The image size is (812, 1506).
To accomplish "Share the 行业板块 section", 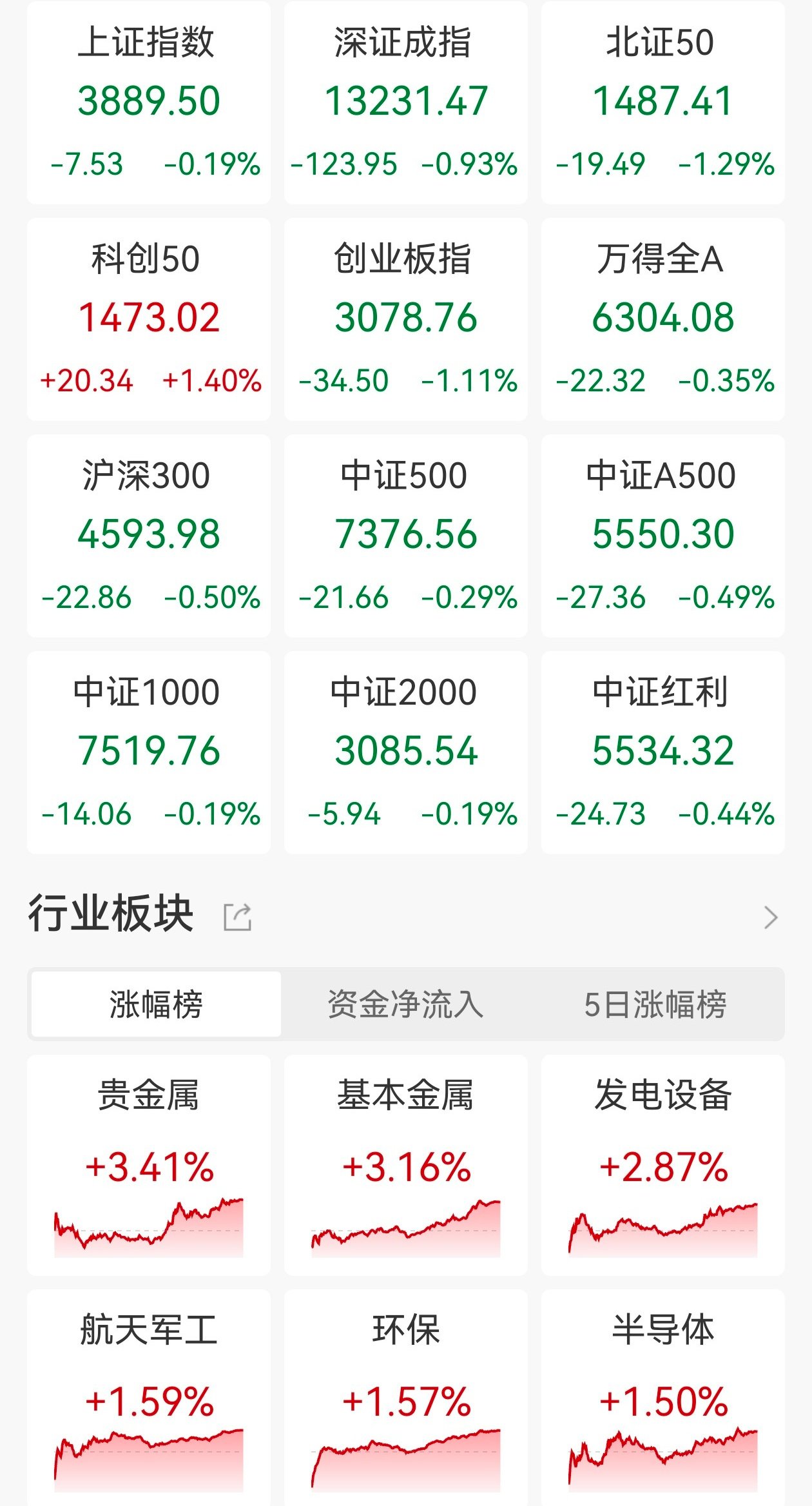I will pyautogui.click(x=237, y=917).
